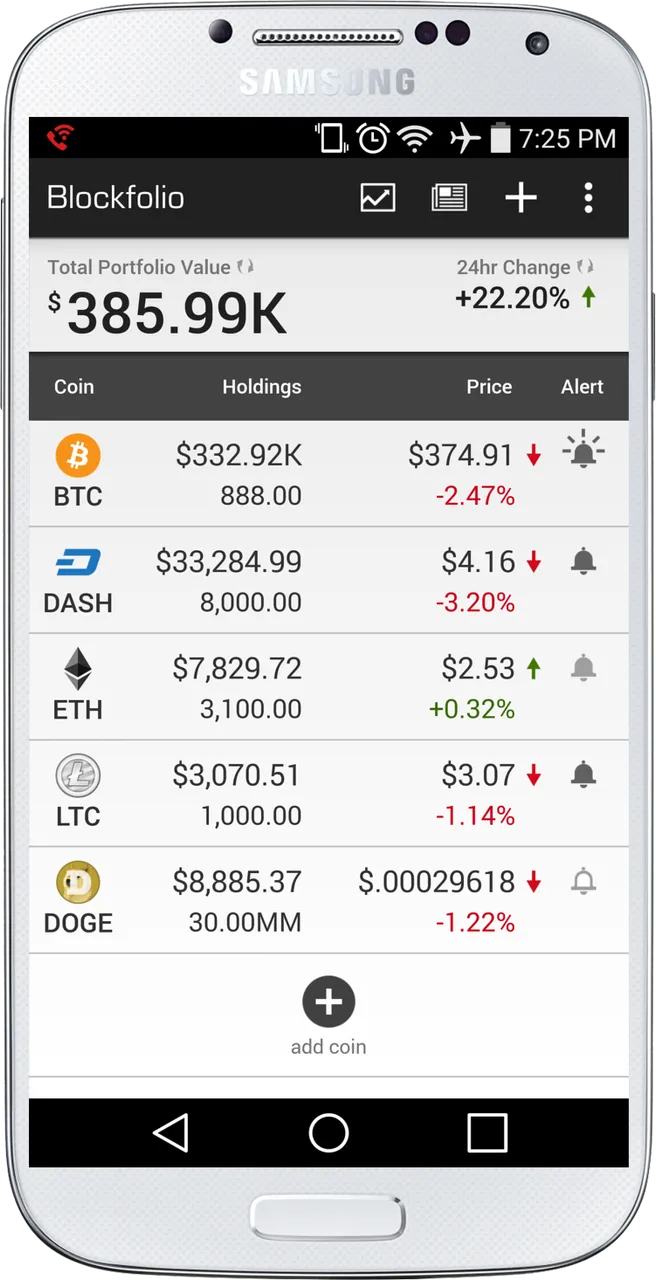This screenshot has width=656, height=1280.
Task: Tap the alert bell for BTC
Action: (x=583, y=452)
